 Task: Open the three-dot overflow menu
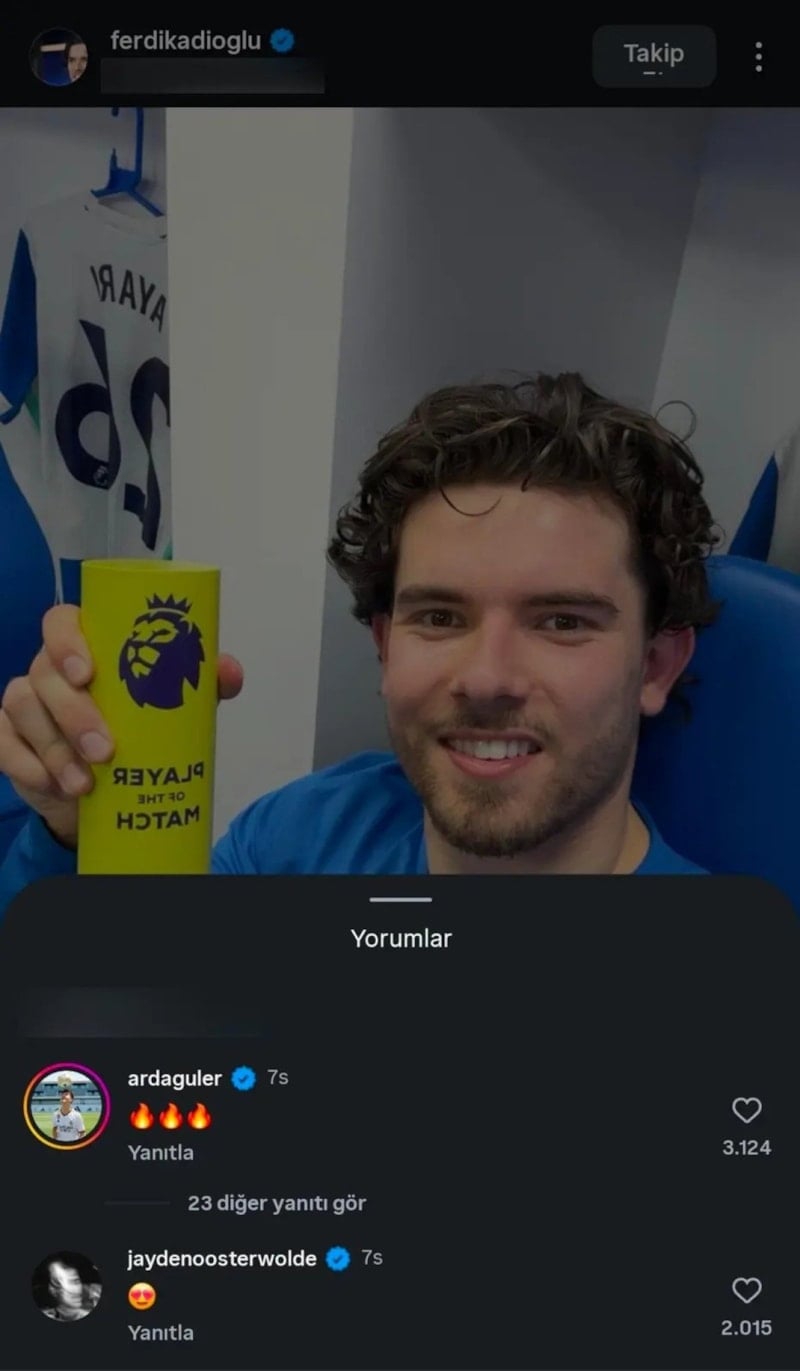pyautogui.click(x=759, y=57)
